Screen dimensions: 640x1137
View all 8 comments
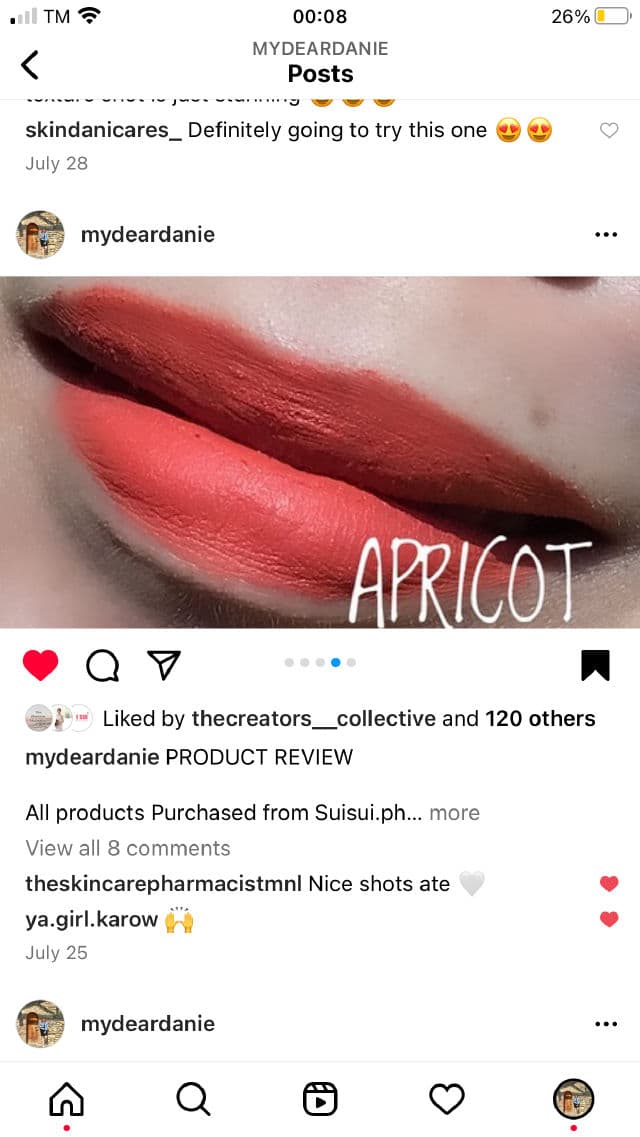(128, 848)
